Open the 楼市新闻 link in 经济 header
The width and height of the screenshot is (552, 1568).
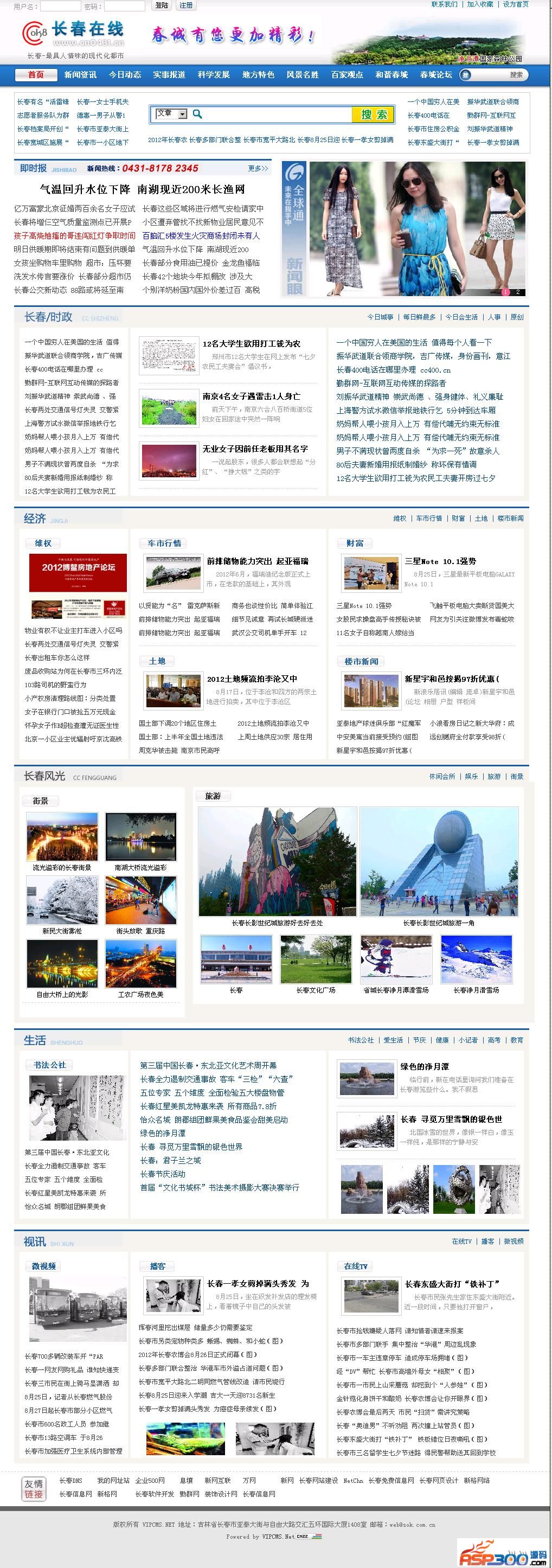(510, 519)
